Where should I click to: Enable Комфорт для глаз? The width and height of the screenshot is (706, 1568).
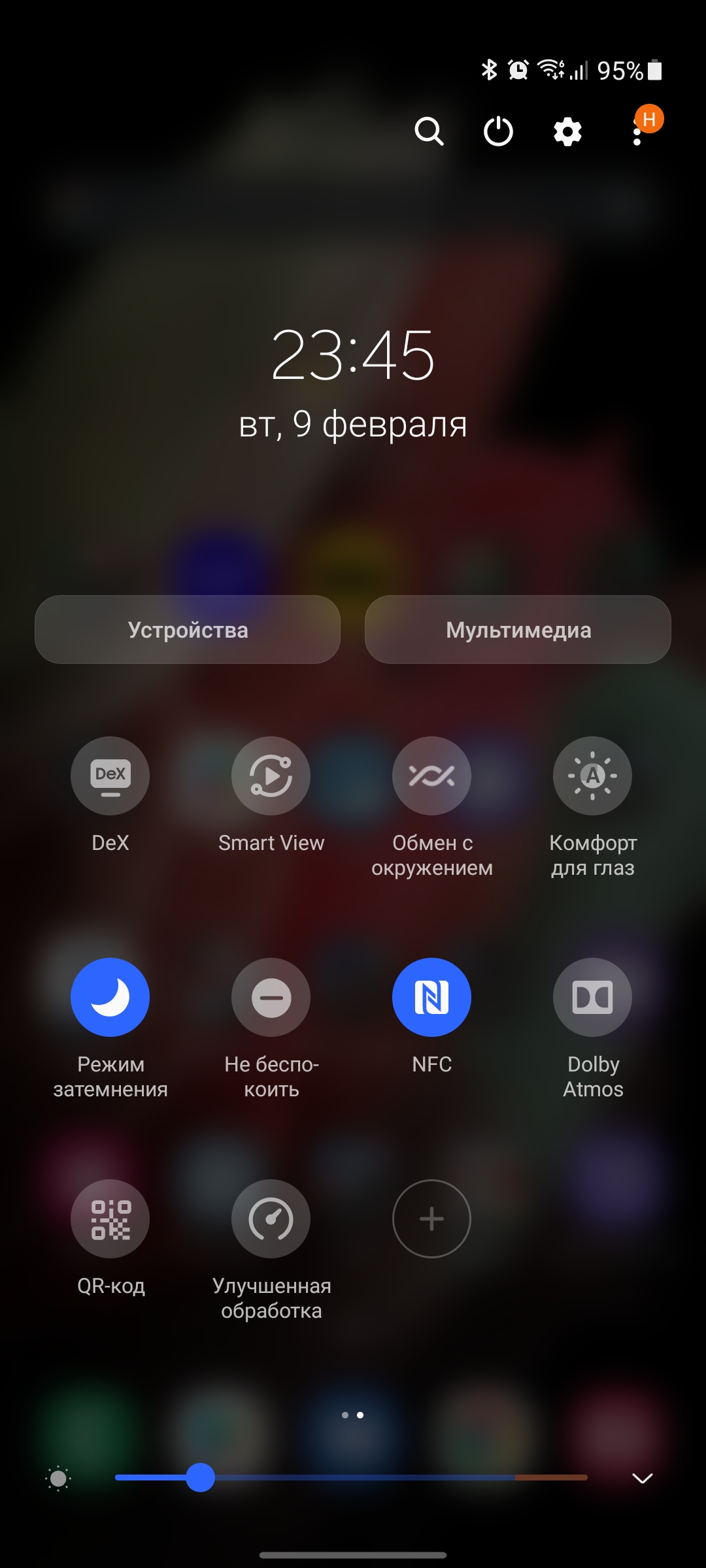pyautogui.click(x=592, y=776)
